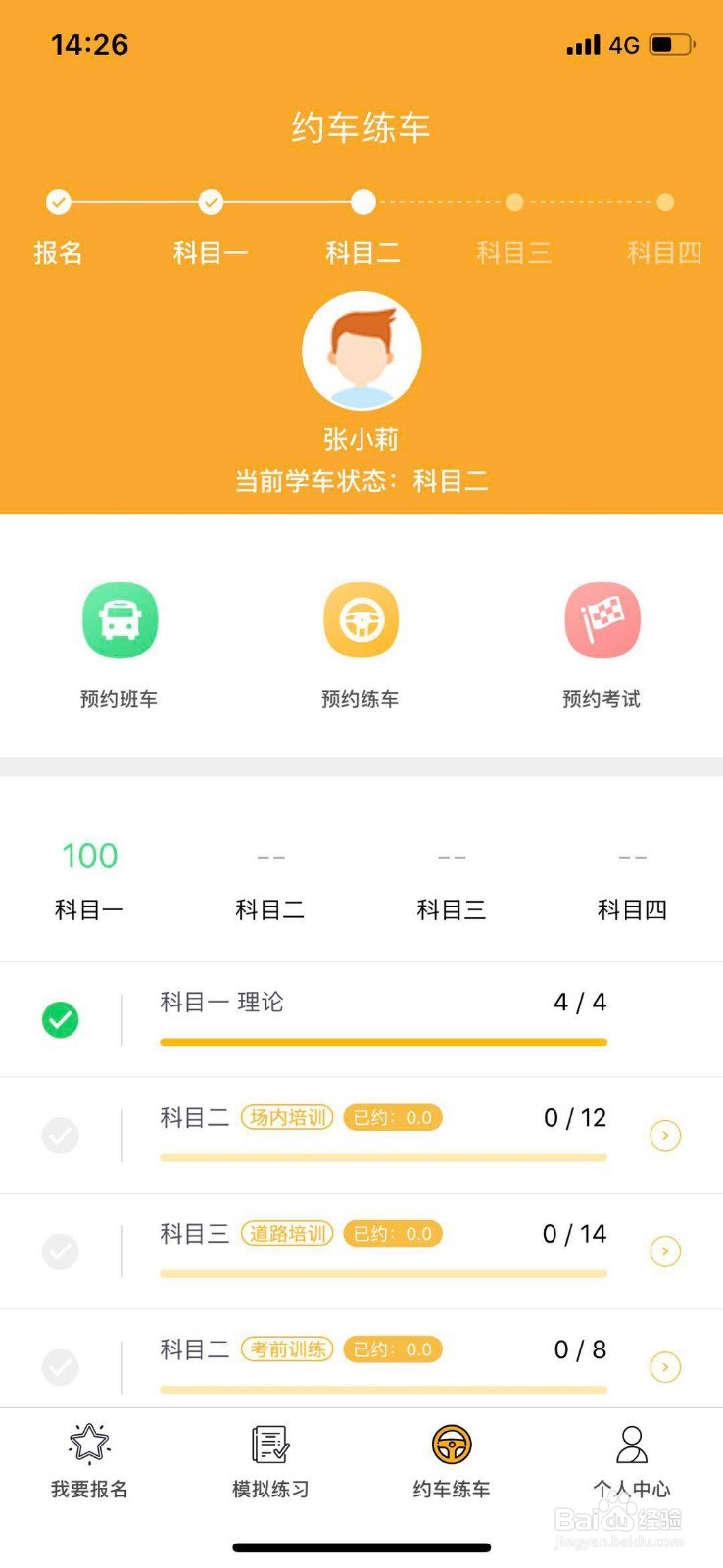This screenshot has width=723, height=1568.
Task: Open 个人中心 personal center icon
Action: pyautogui.click(x=632, y=1443)
